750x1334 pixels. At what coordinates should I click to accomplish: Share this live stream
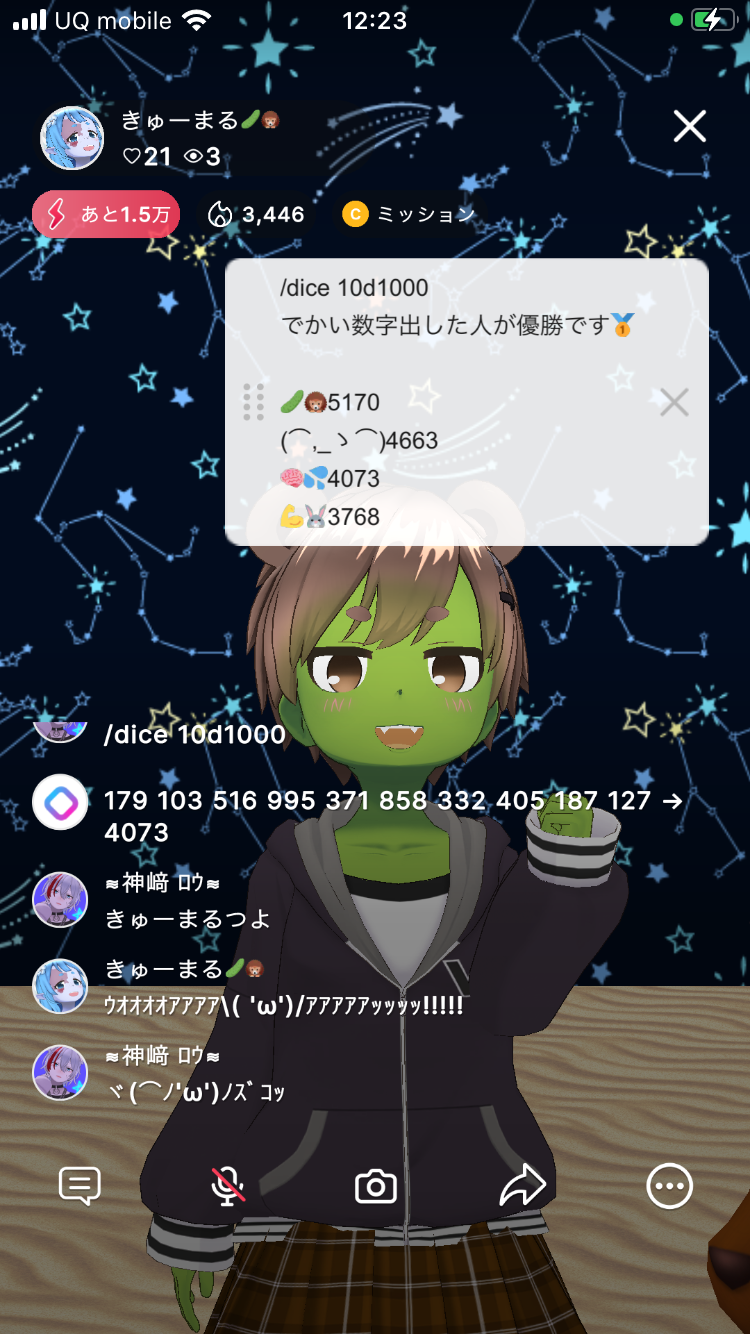tap(523, 1186)
